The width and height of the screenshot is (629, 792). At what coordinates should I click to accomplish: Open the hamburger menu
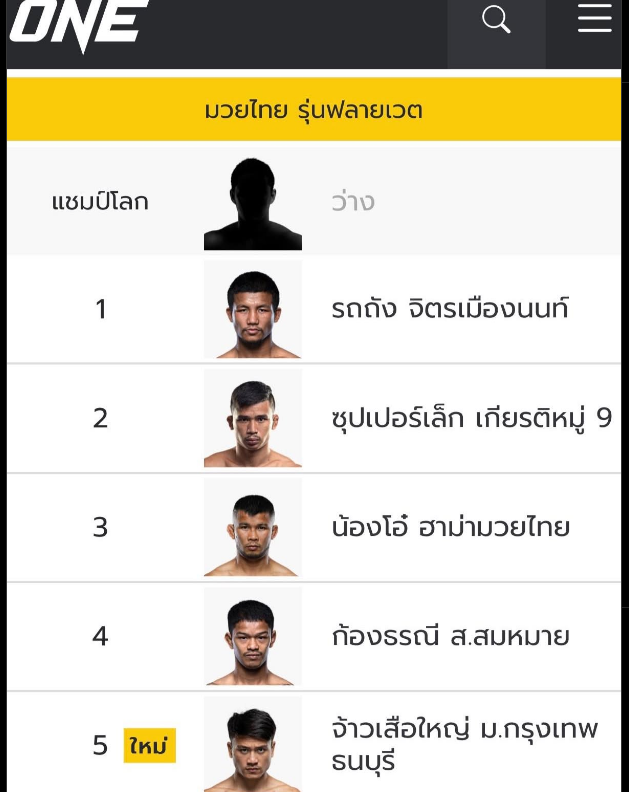tap(594, 20)
